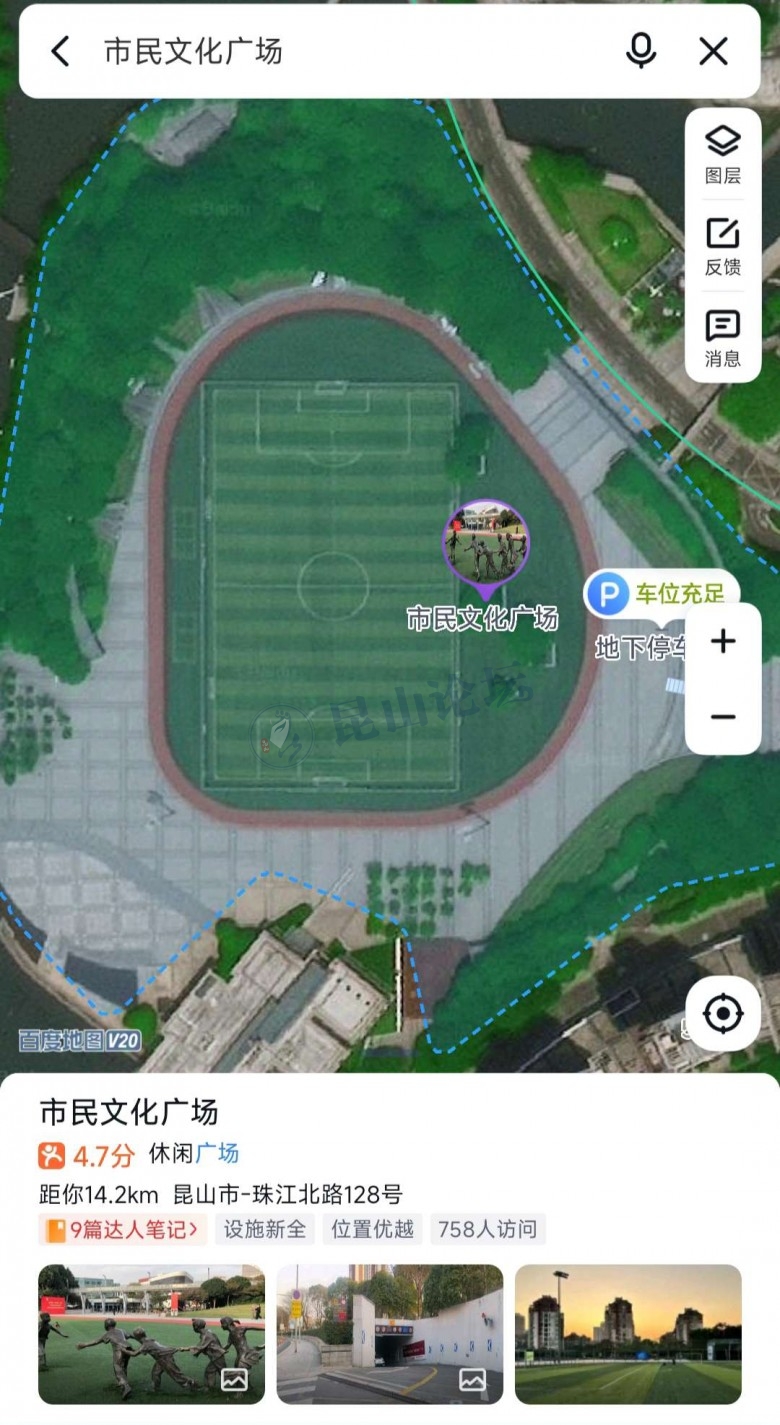
Task: View the parking entrance photo
Action: click(389, 1334)
